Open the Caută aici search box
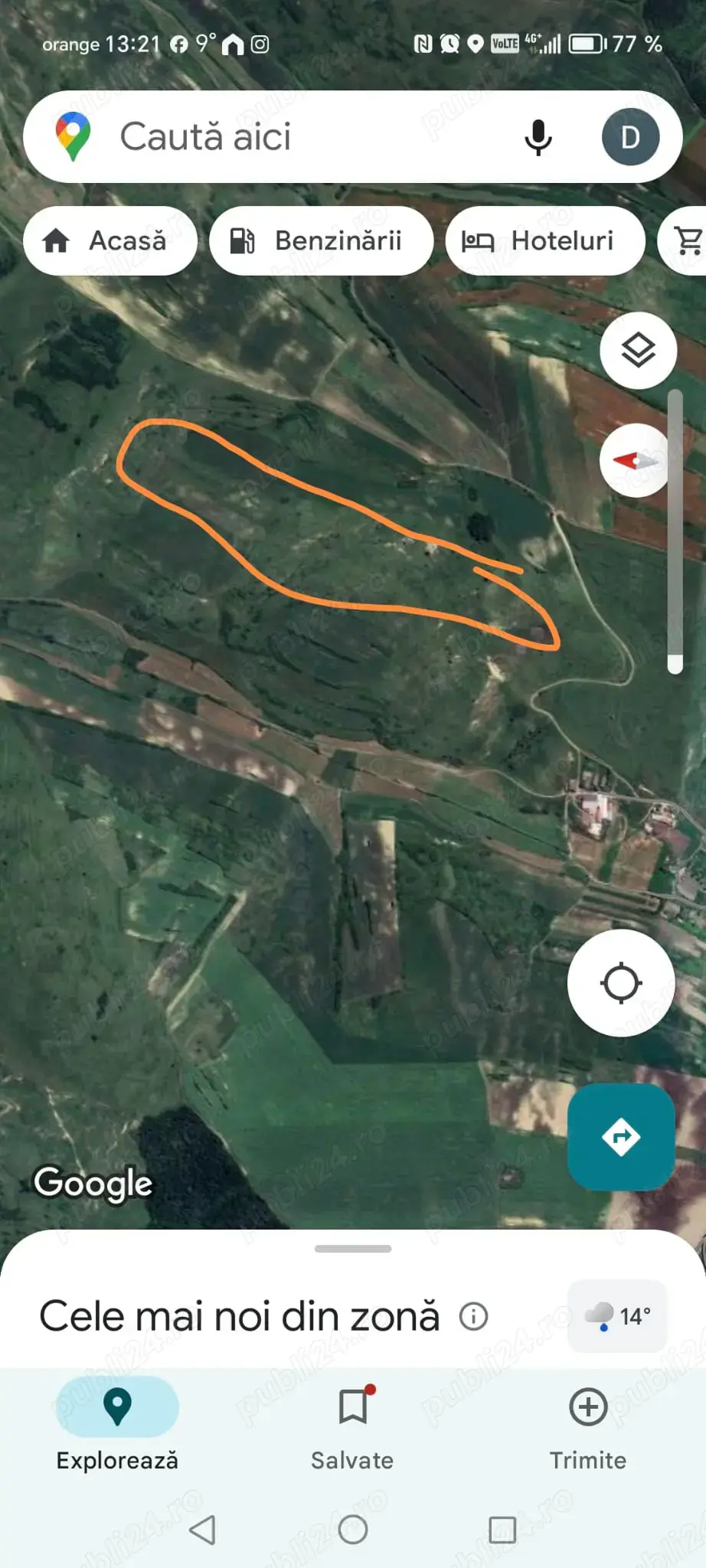Image resolution: width=706 pixels, height=1568 pixels. pos(291,137)
